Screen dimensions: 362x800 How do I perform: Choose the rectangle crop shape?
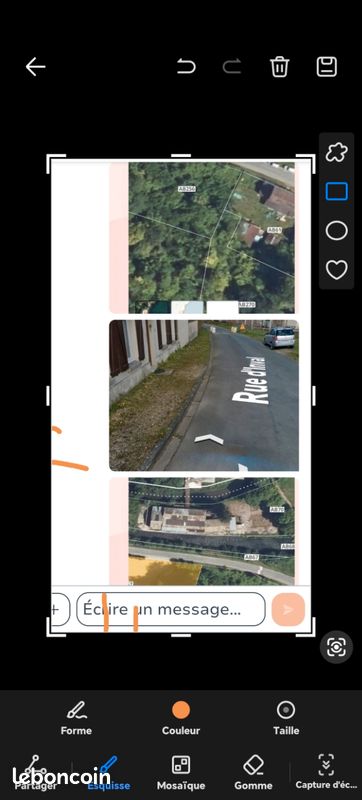coord(337,191)
